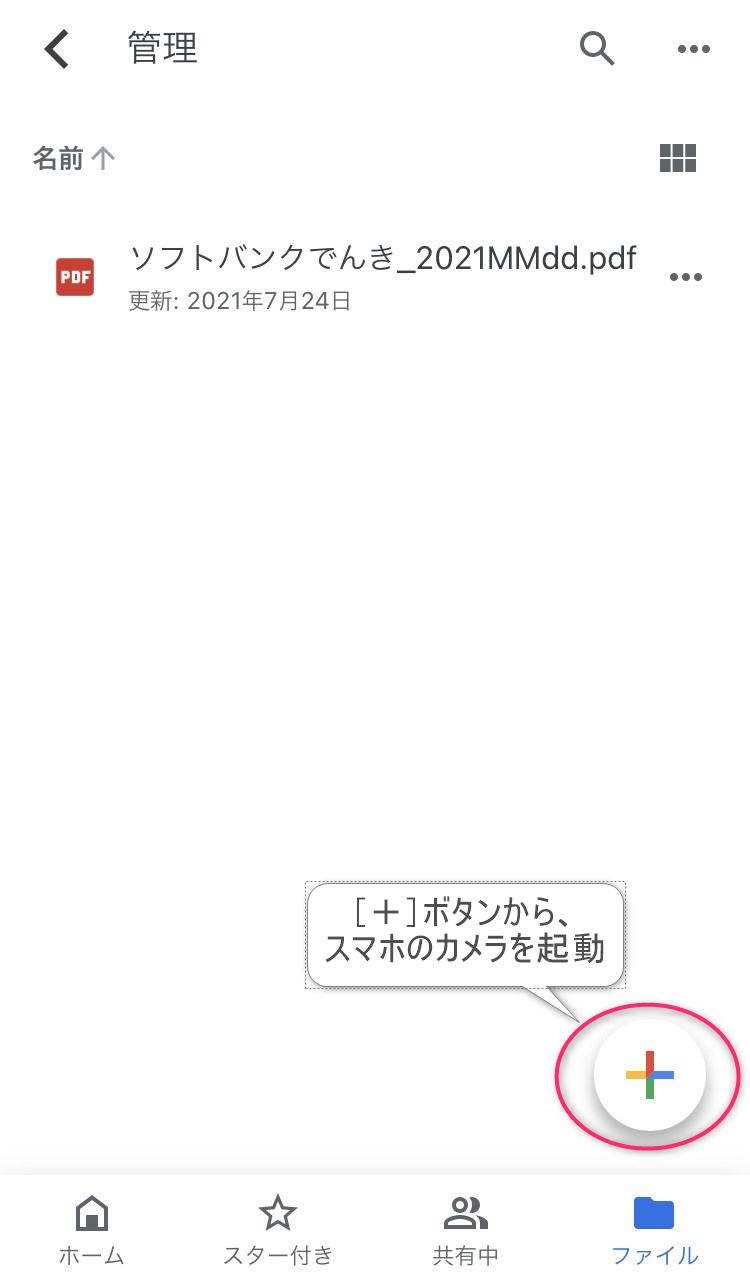Tap the plus button to add new
This screenshot has height=1287, width=750.
coord(649,1075)
